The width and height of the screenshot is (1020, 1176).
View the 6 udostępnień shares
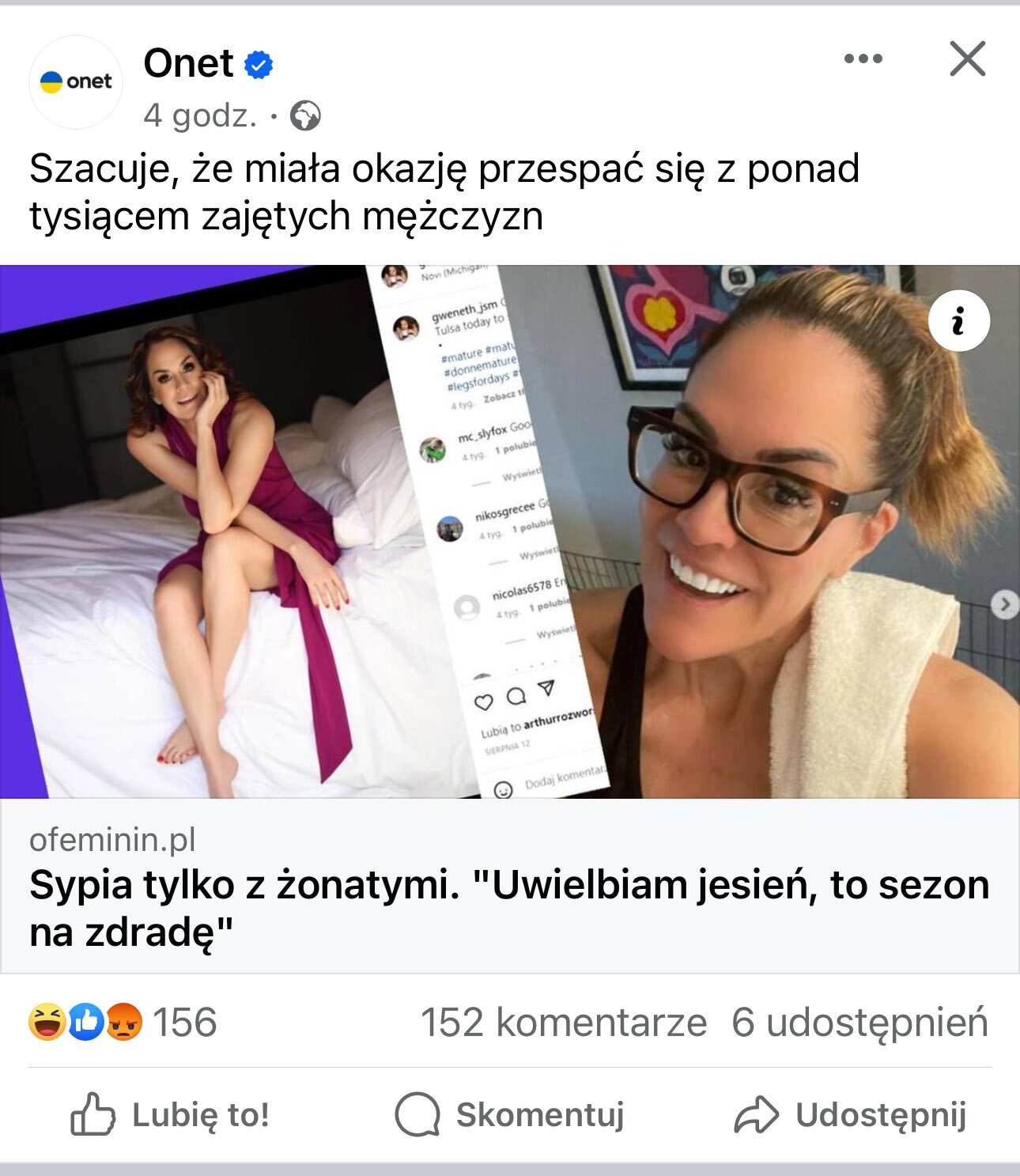859,1022
